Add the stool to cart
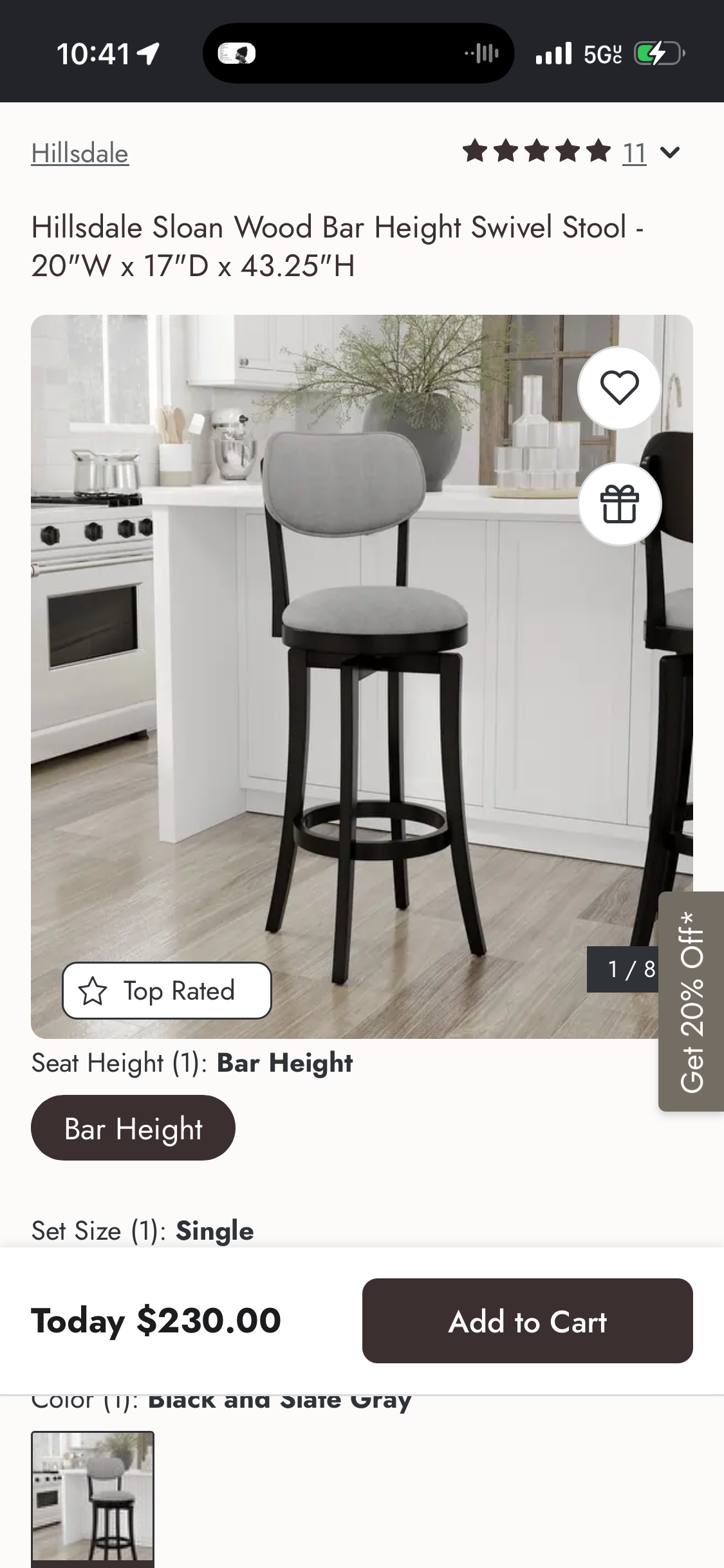This screenshot has height=1568, width=724. (x=527, y=1320)
